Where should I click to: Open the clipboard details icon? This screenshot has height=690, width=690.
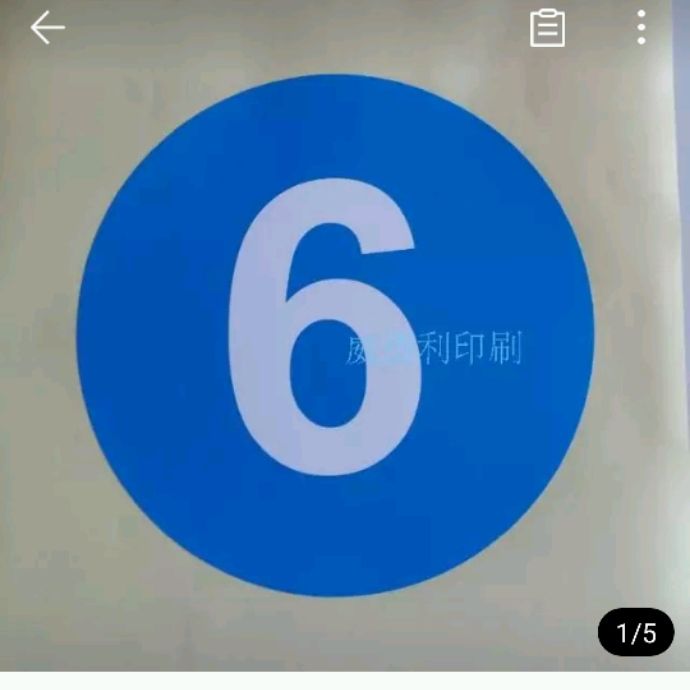pyautogui.click(x=547, y=28)
